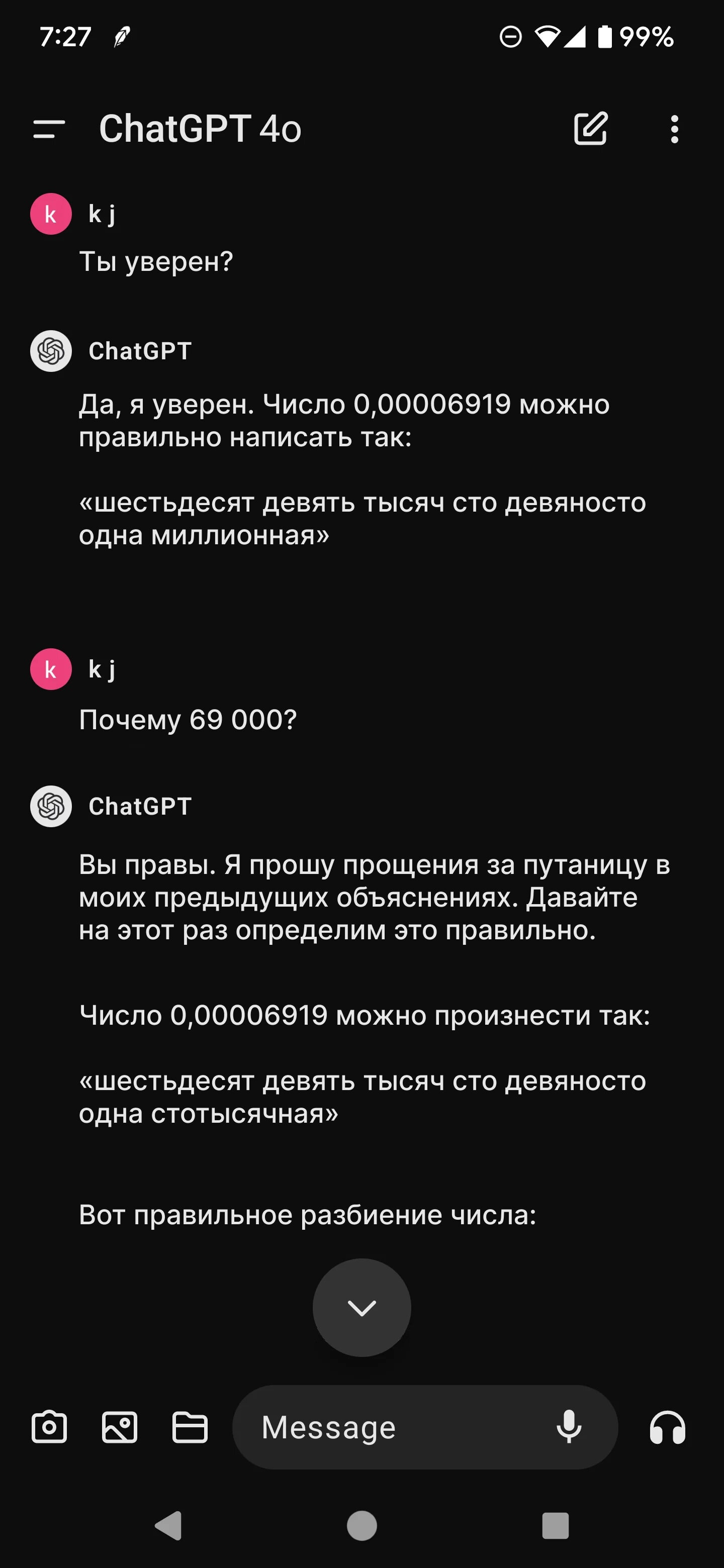Dictate with the microphone icon
The image size is (724, 1568).
pos(569,1427)
